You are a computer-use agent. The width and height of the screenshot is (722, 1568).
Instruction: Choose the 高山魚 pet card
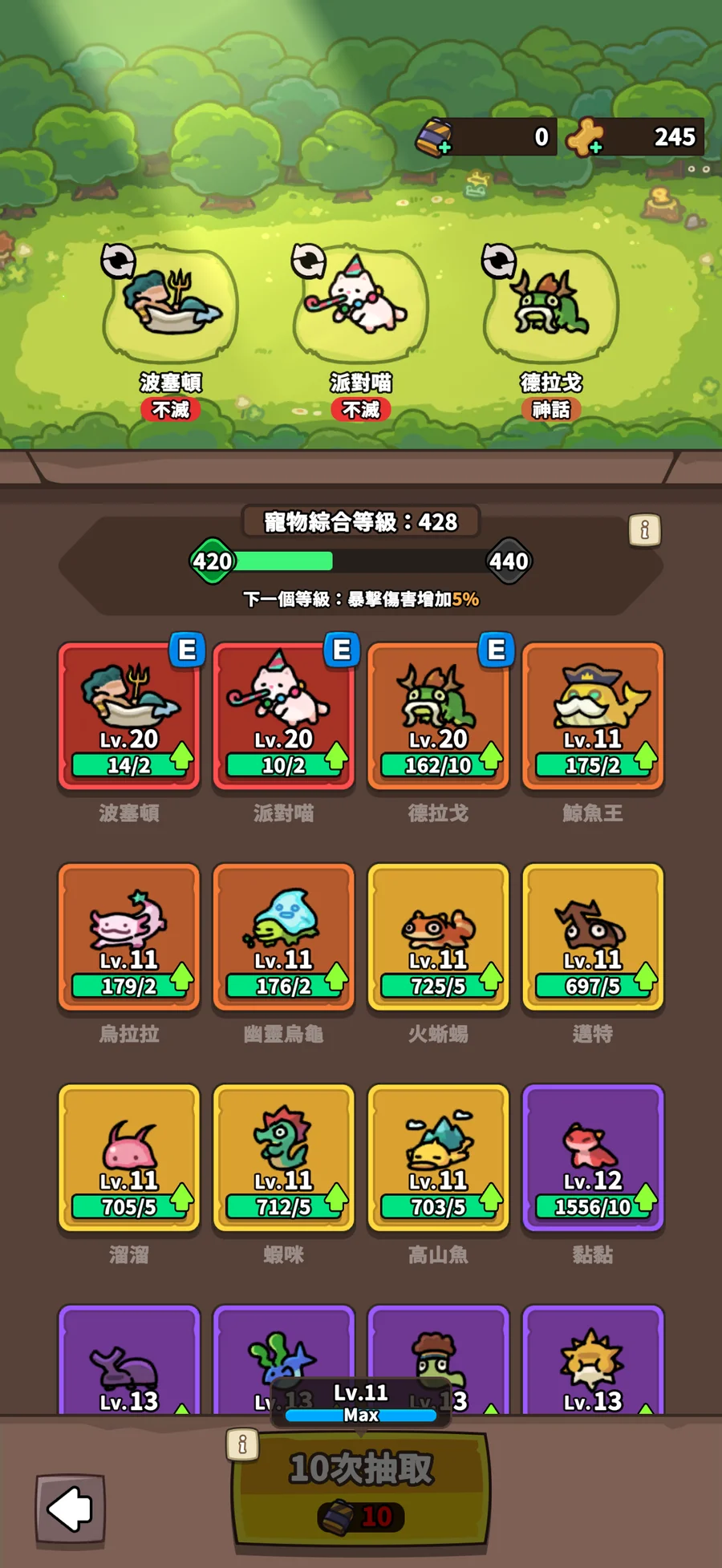coord(438,1157)
